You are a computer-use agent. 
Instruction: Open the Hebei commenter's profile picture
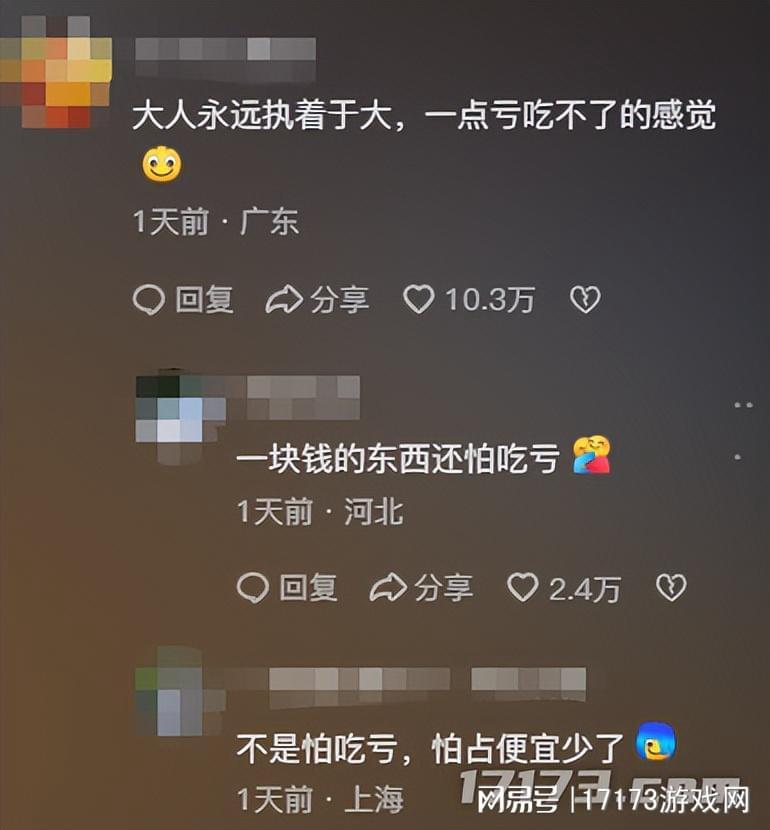(x=169, y=411)
